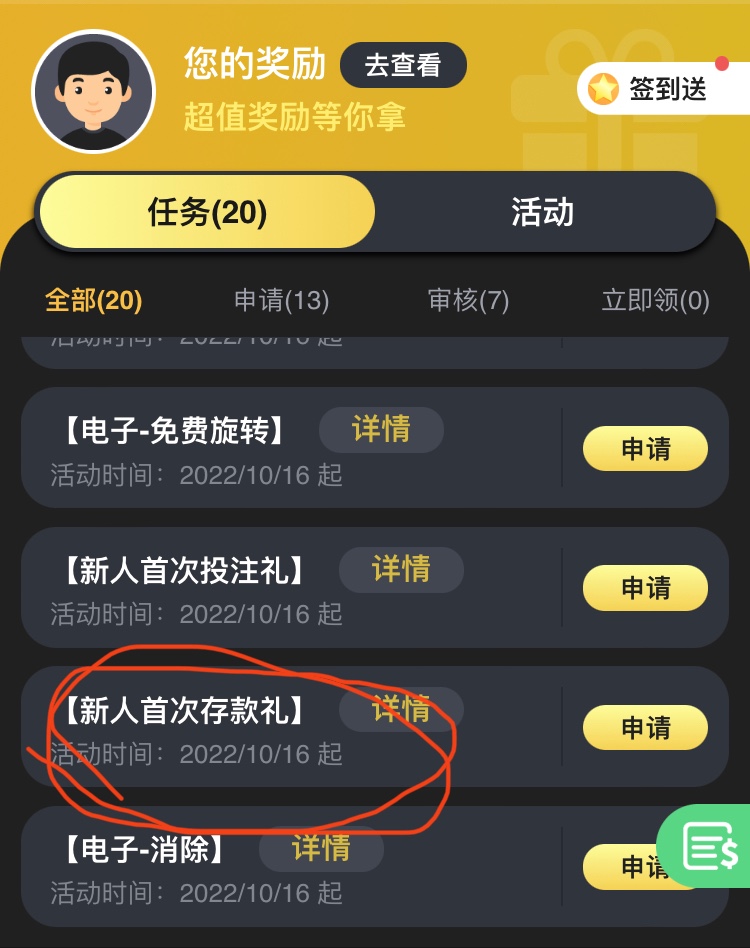Open 详情 for 新人首次存款礼
The height and width of the screenshot is (948, 750).
[401, 709]
